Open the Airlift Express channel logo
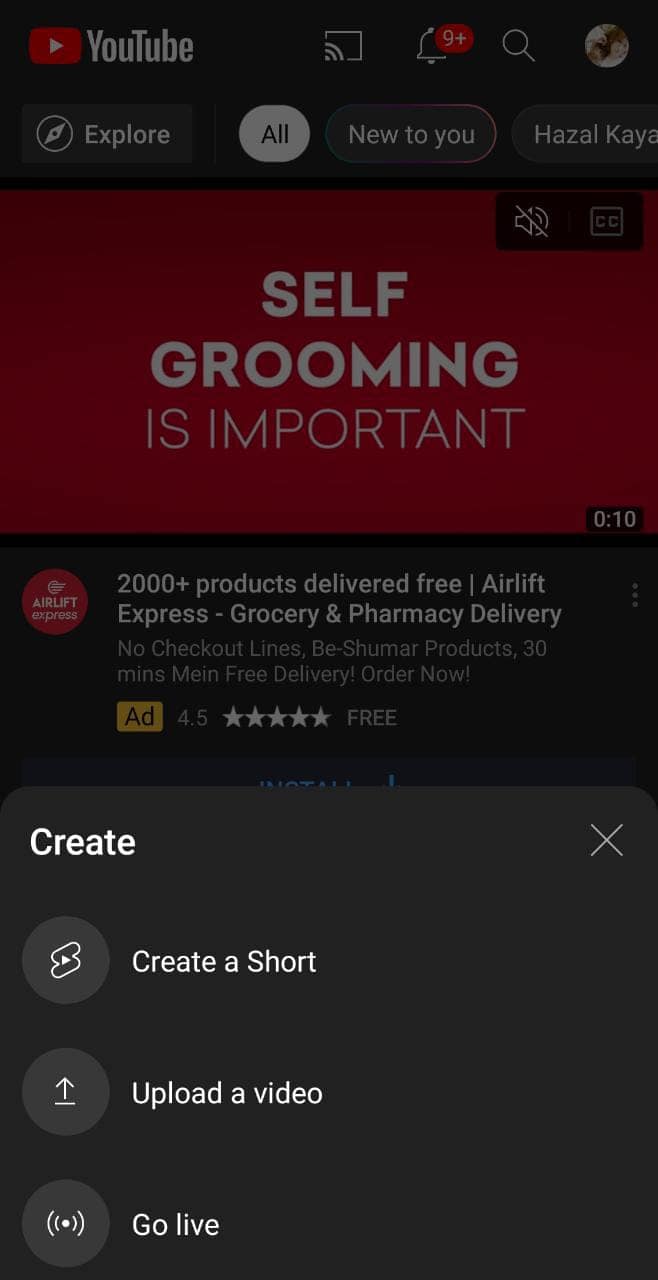Image resolution: width=658 pixels, height=1280 pixels. (x=55, y=603)
